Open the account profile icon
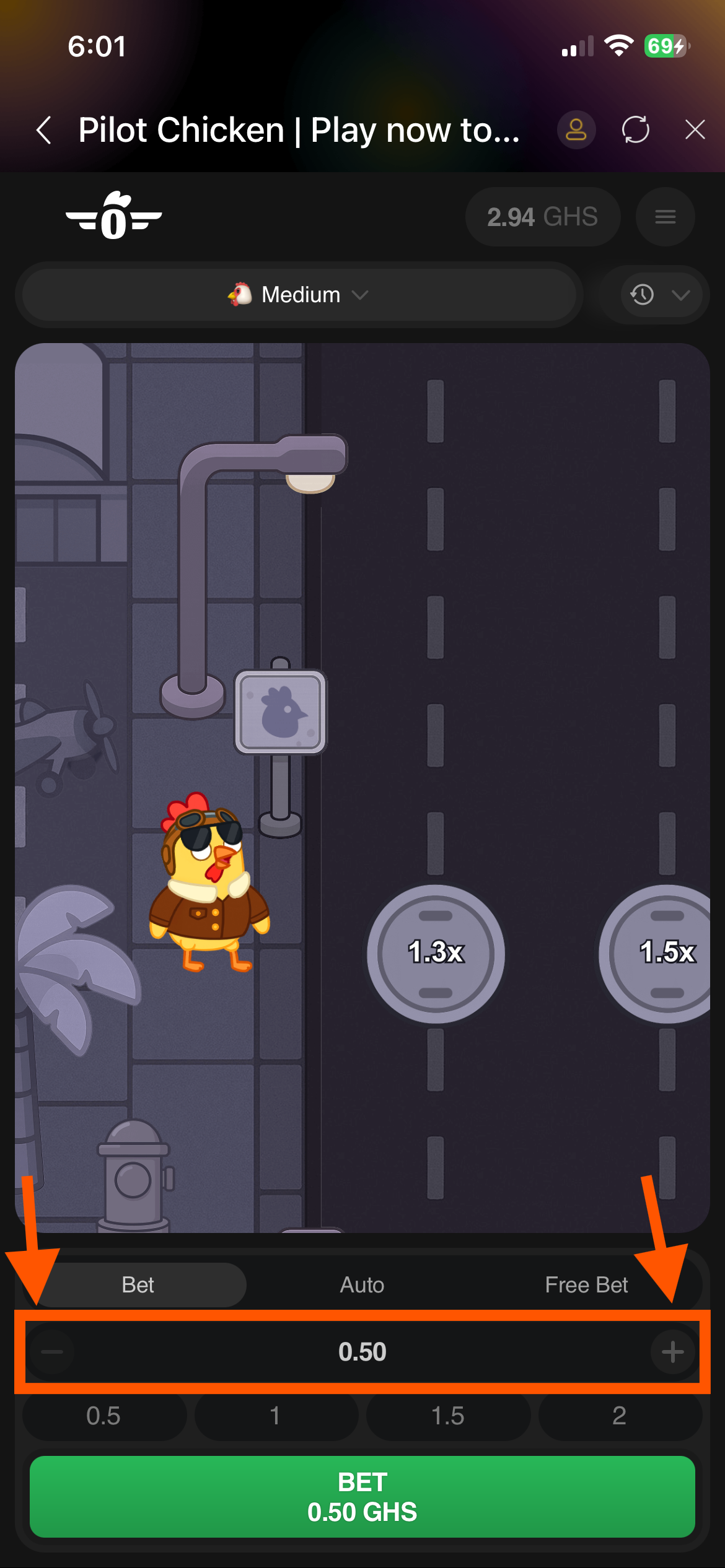 tap(576, 130)
